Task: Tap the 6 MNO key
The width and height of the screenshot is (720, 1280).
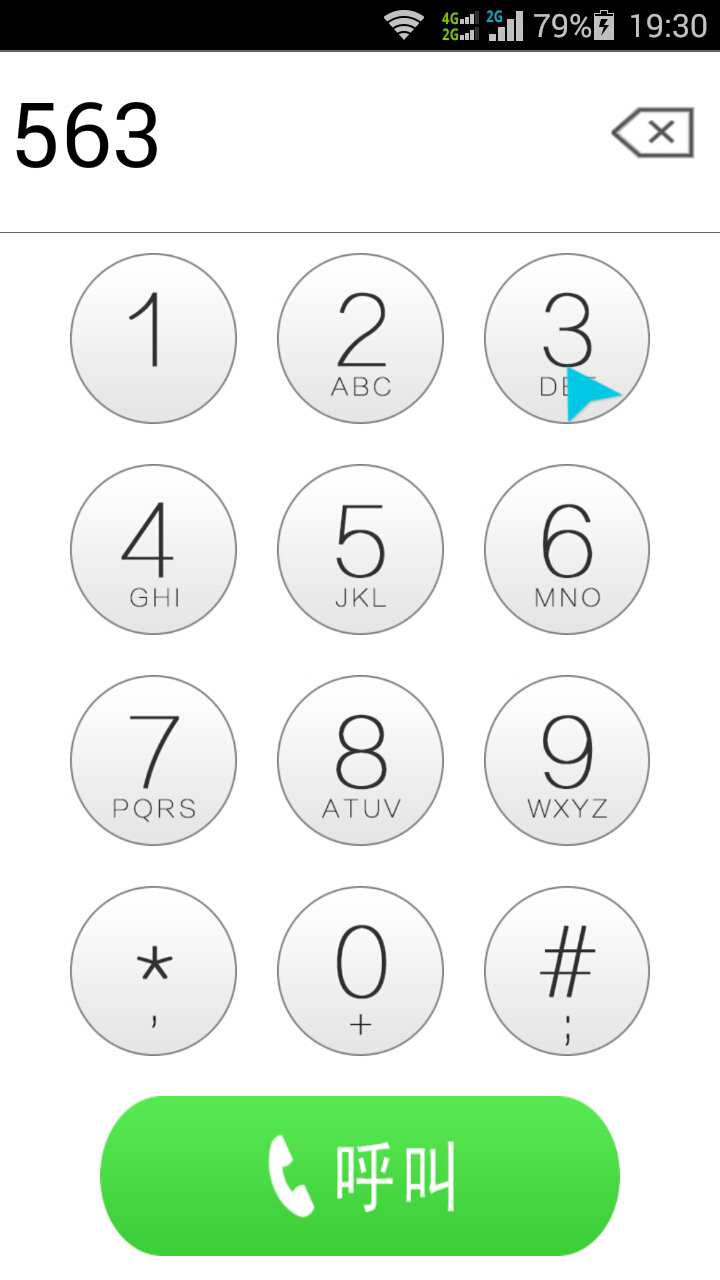Action: (567, 549)
